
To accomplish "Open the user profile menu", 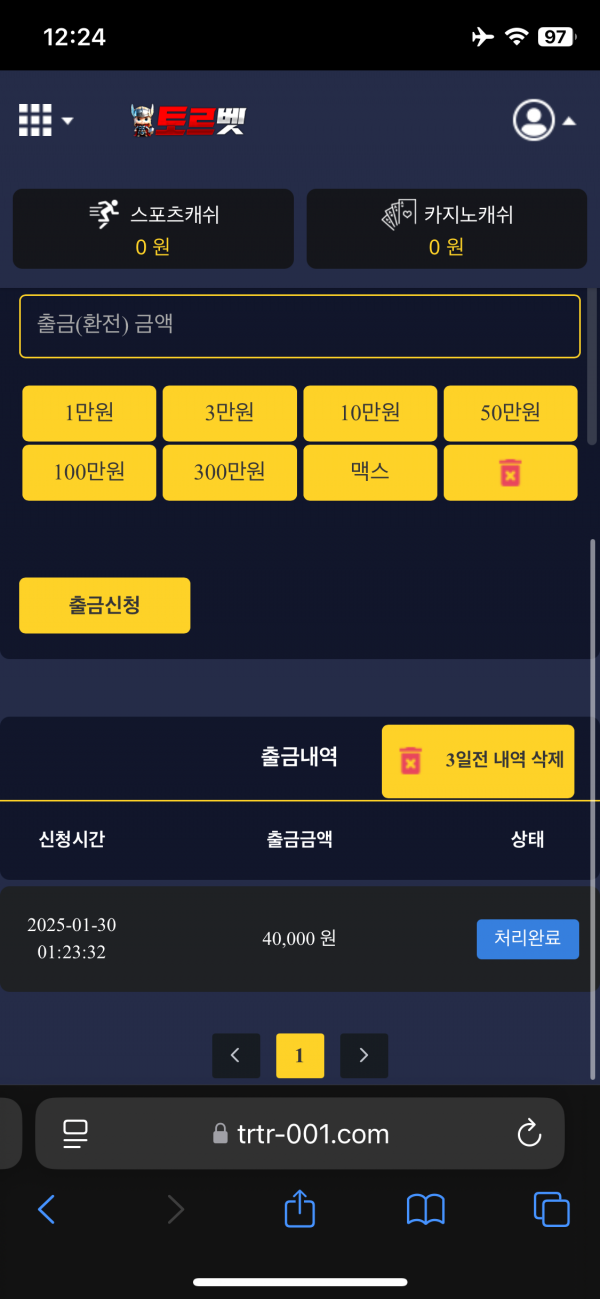I will pos(544,120).
